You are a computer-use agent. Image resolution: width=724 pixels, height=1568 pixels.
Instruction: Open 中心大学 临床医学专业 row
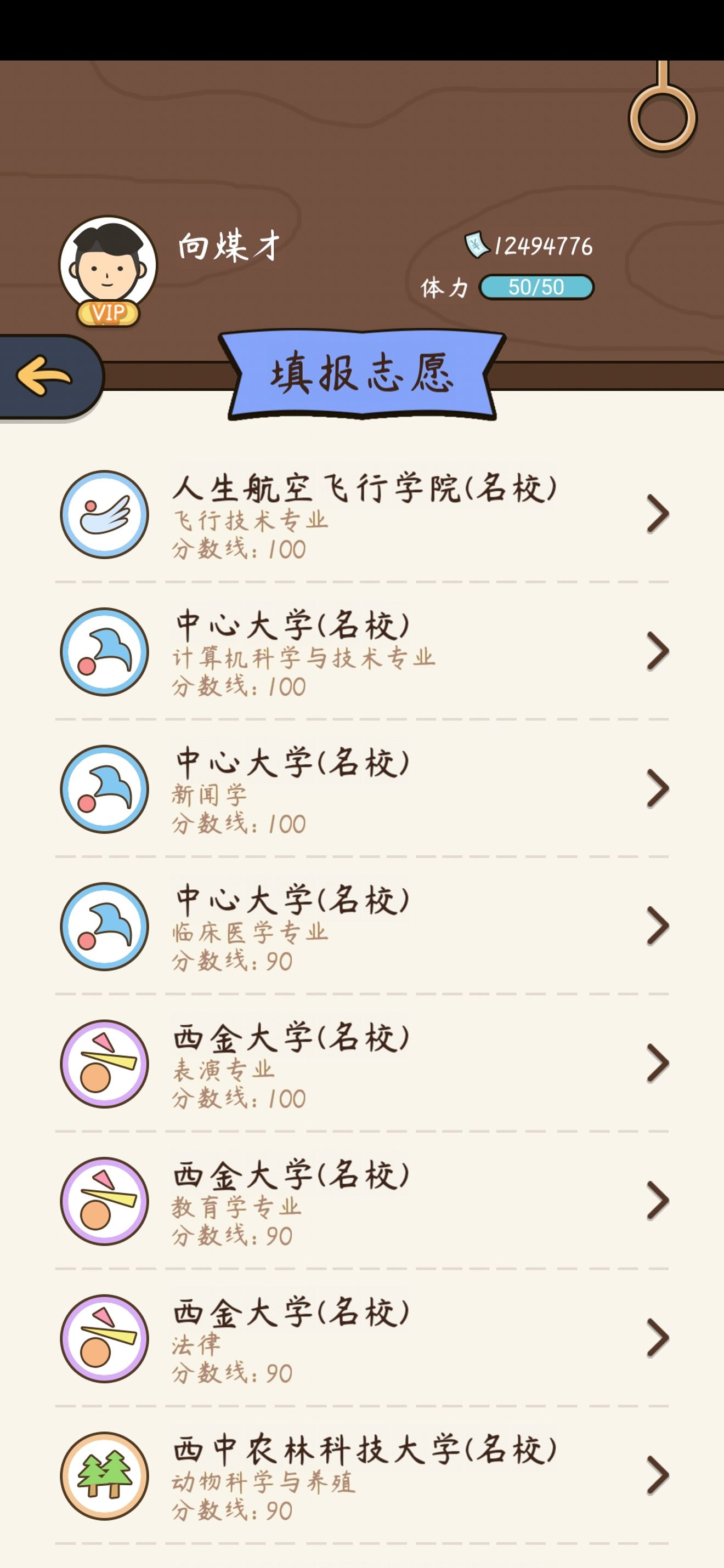(x=361, y=927)
